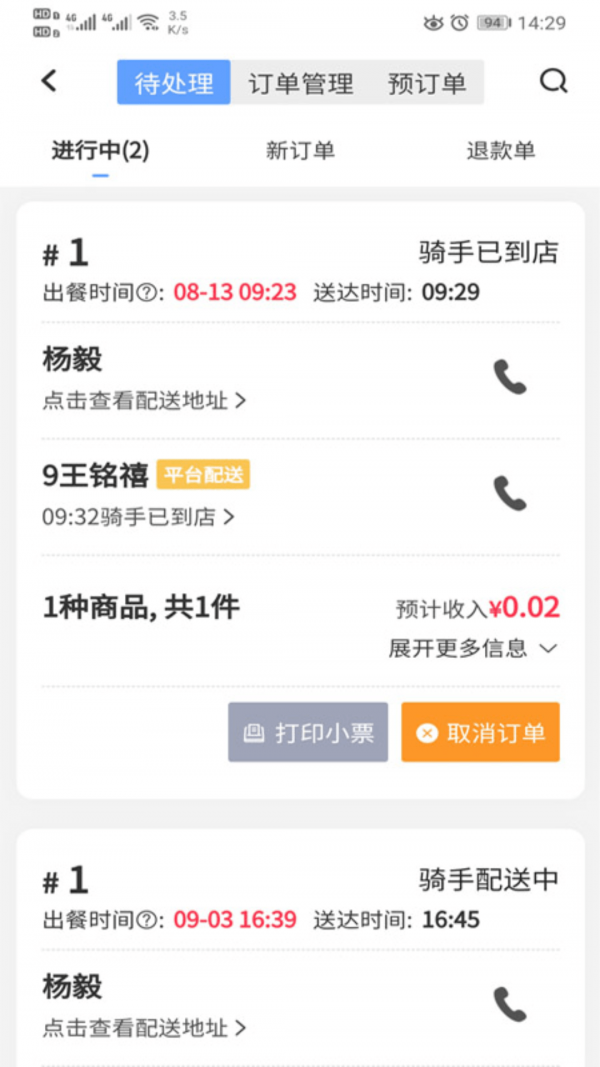This screenshot has width=600, height=1067.
Task: Switch to the 新订单 tab
Action: tap(300, 151)
